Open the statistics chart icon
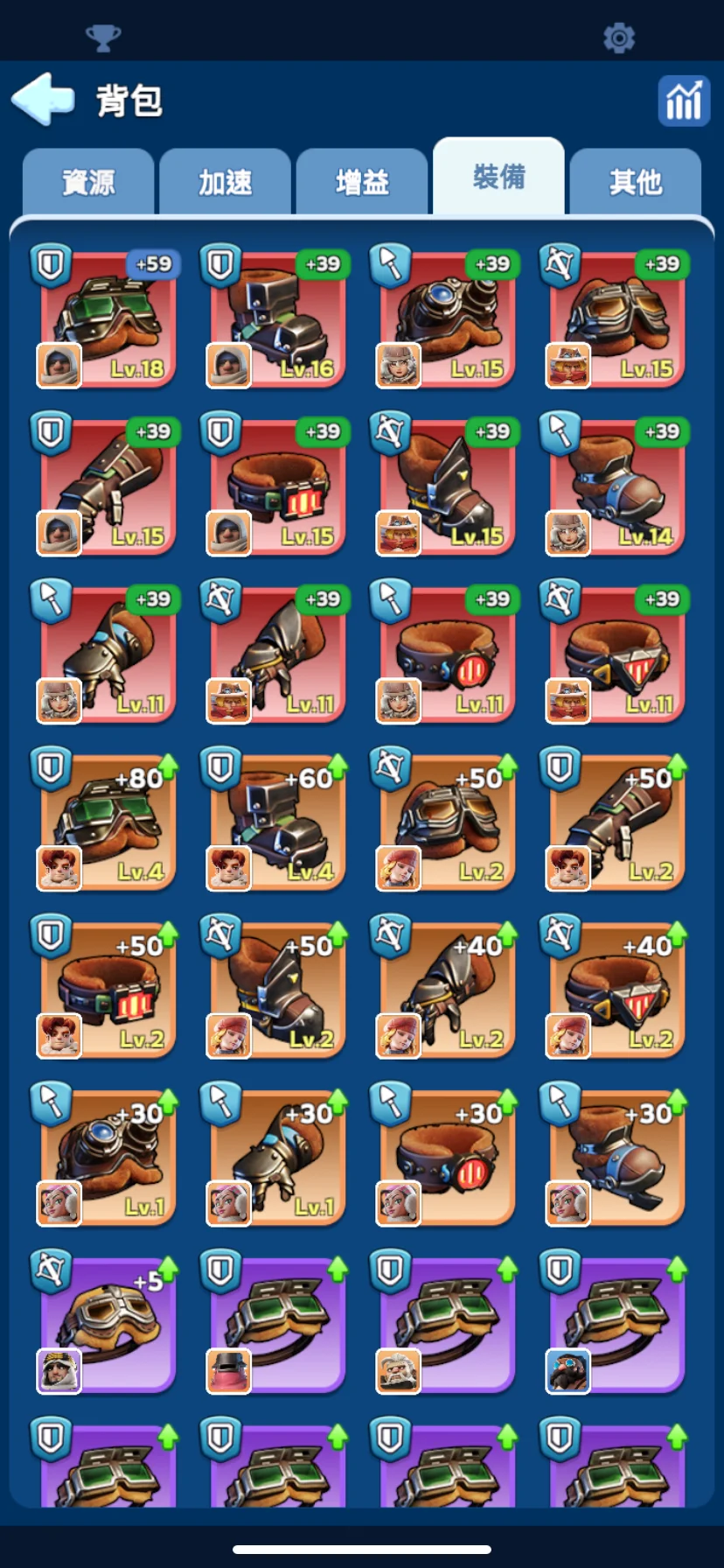The image size is (724, 1568). (683, 101)
